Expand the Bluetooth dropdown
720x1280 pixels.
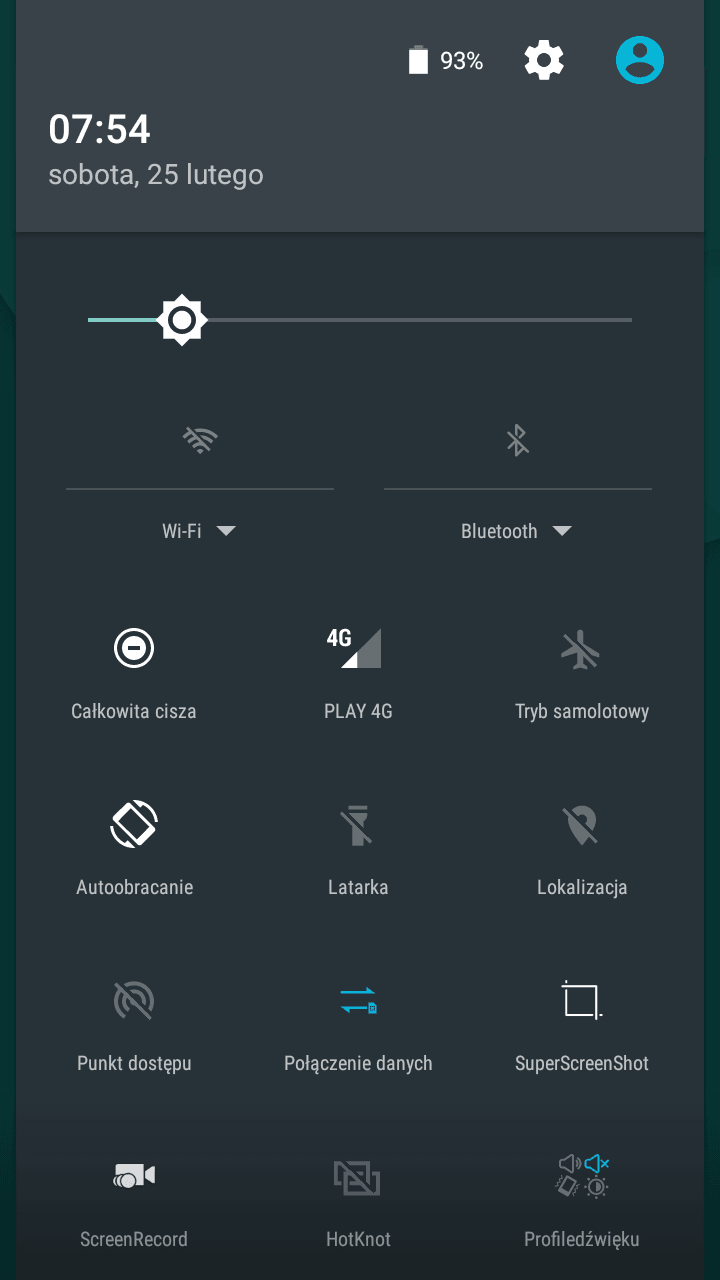(516, 531)
